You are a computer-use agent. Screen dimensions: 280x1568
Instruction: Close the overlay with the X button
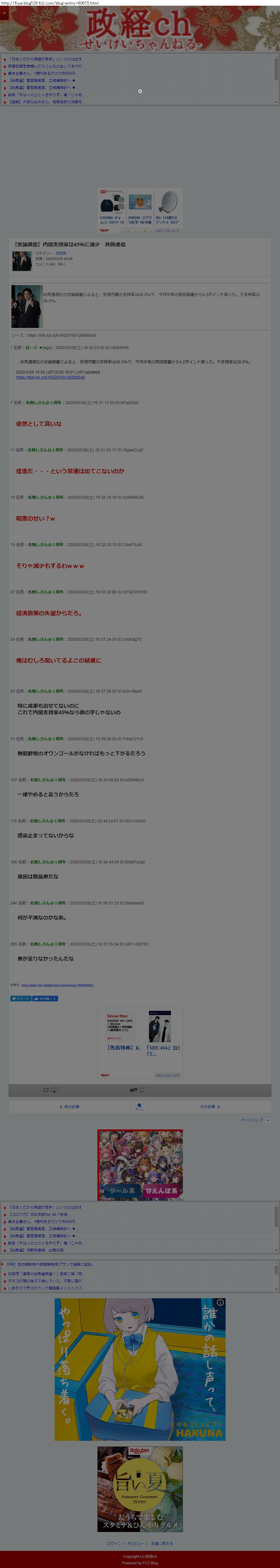click(140, 91)
